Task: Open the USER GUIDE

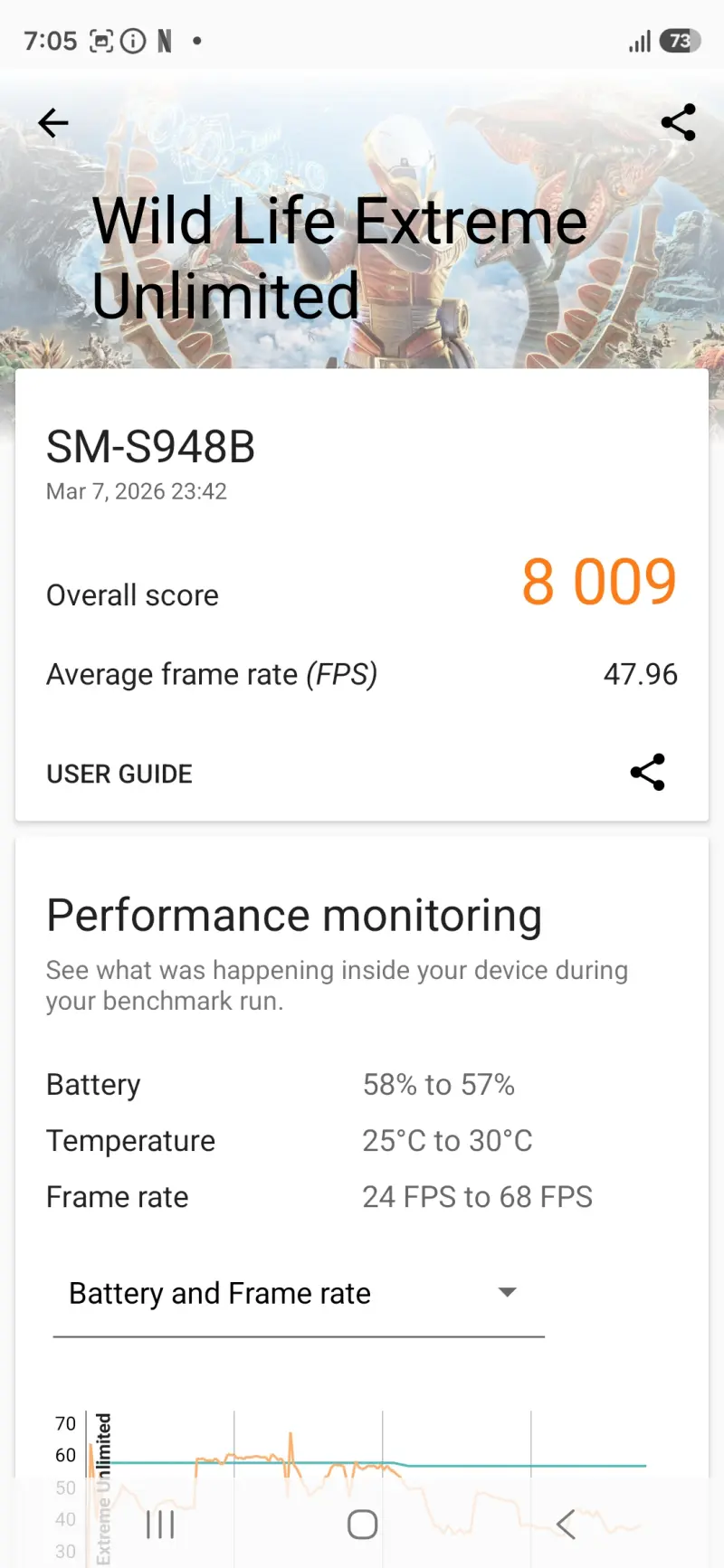Action: coord(119,774)
